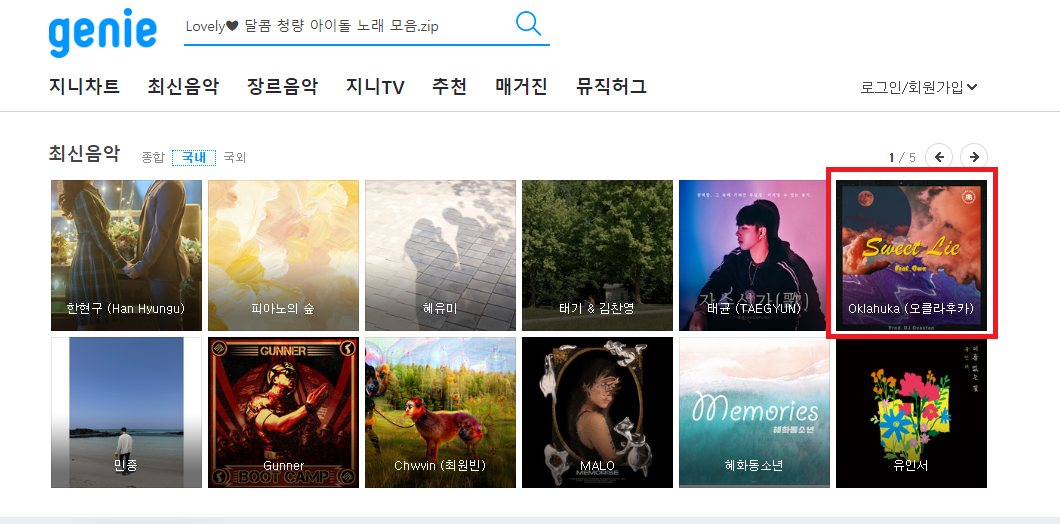Show the next page of new music
The width and height of the screenshot is (1060, 524).
click(x=974, y=156)
